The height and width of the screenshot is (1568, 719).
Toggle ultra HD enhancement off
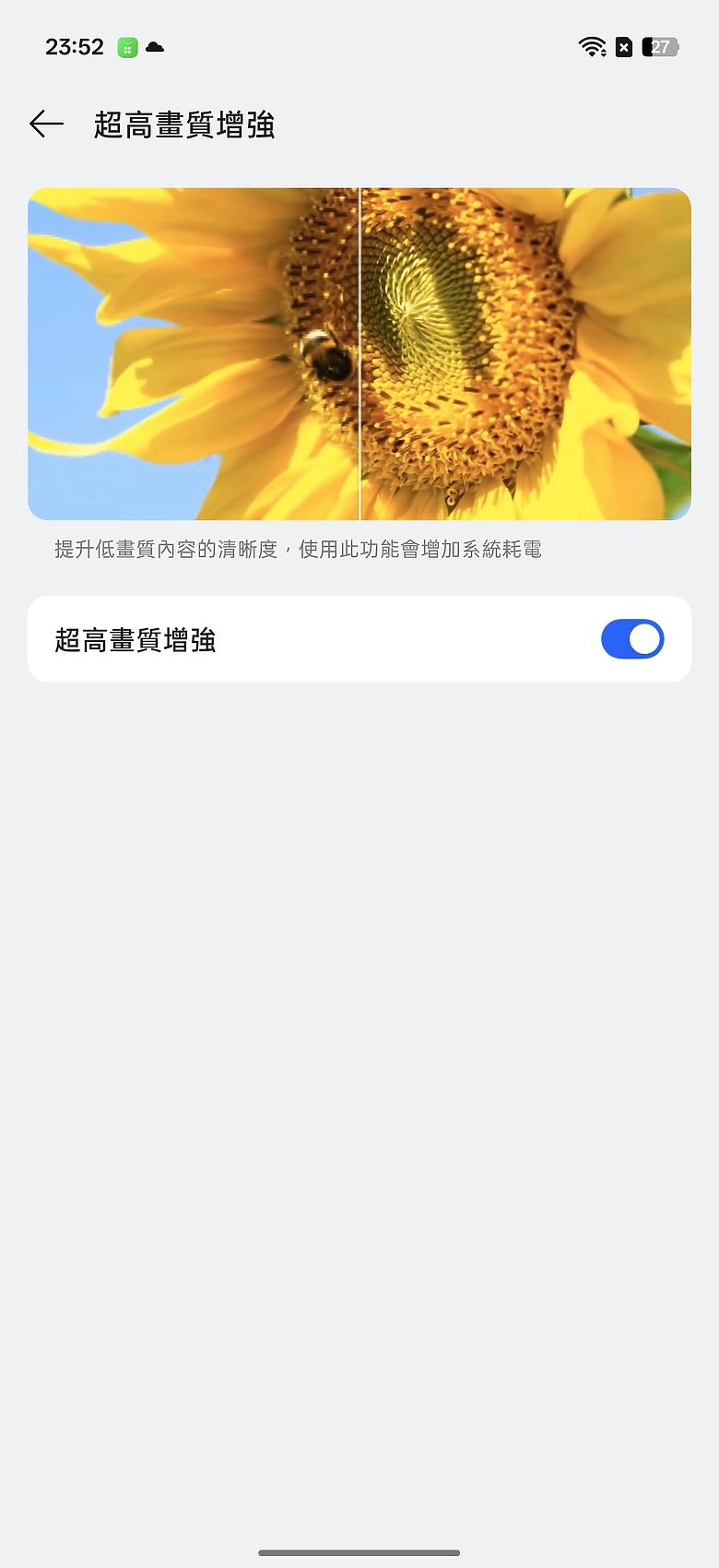click(632, 638)
